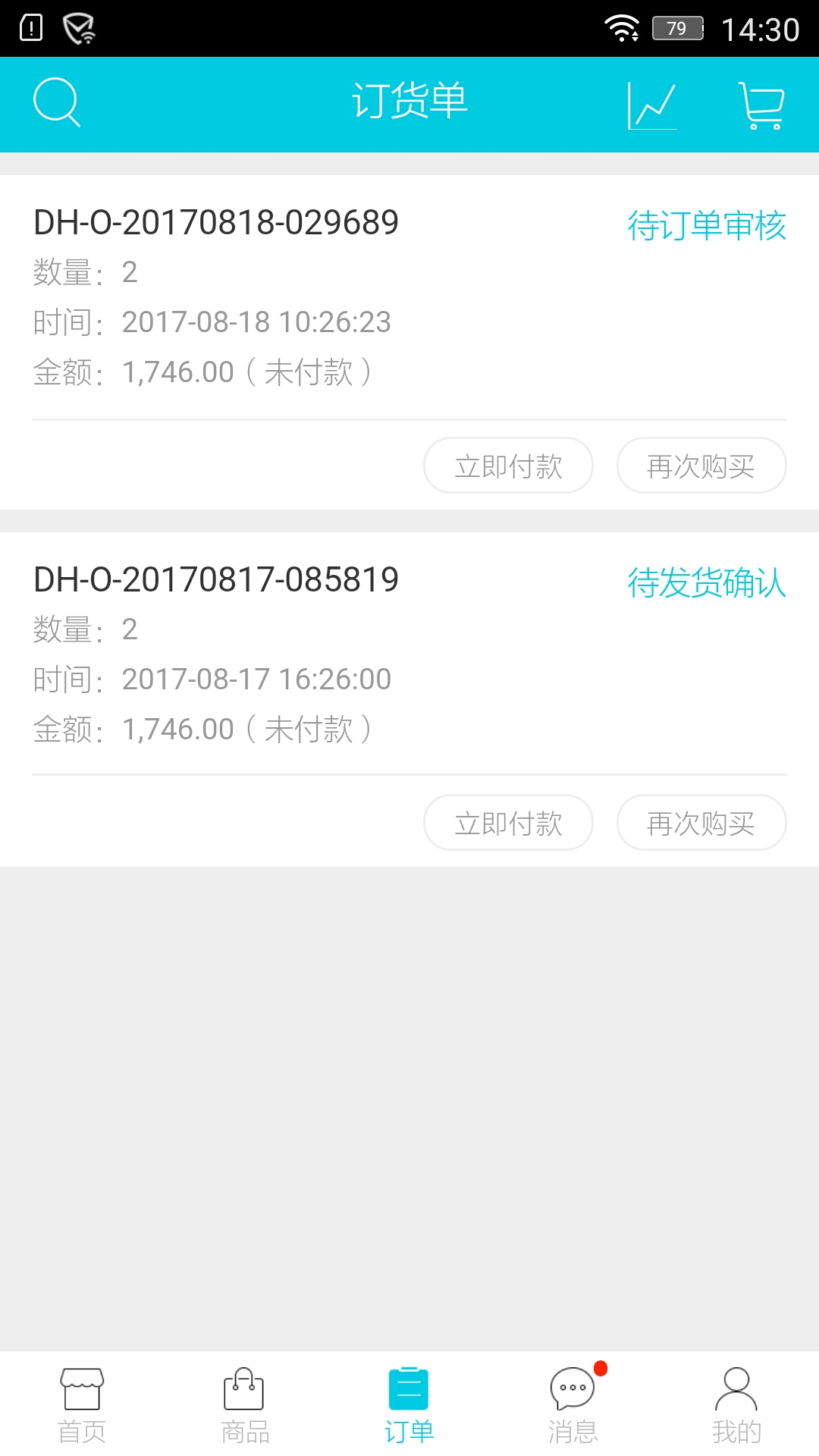Open the statistics chart icon

(652, 105)
